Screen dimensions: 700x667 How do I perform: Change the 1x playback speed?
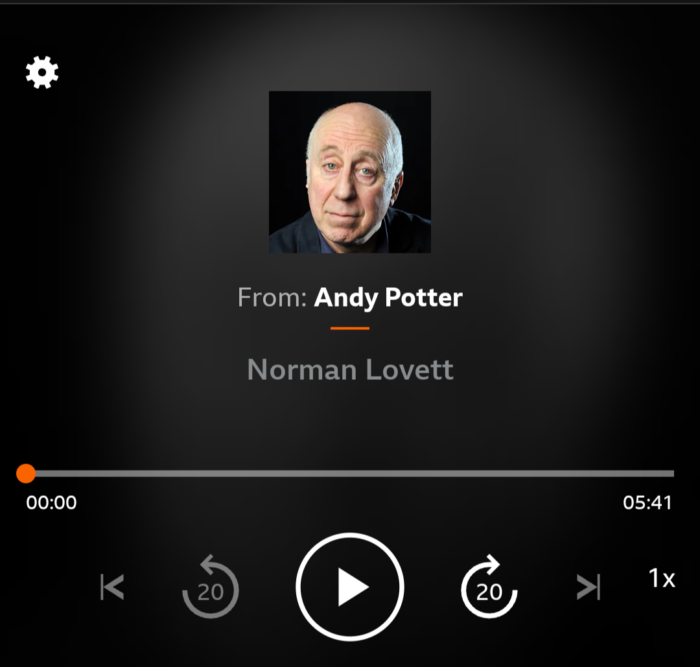(661, 578)
